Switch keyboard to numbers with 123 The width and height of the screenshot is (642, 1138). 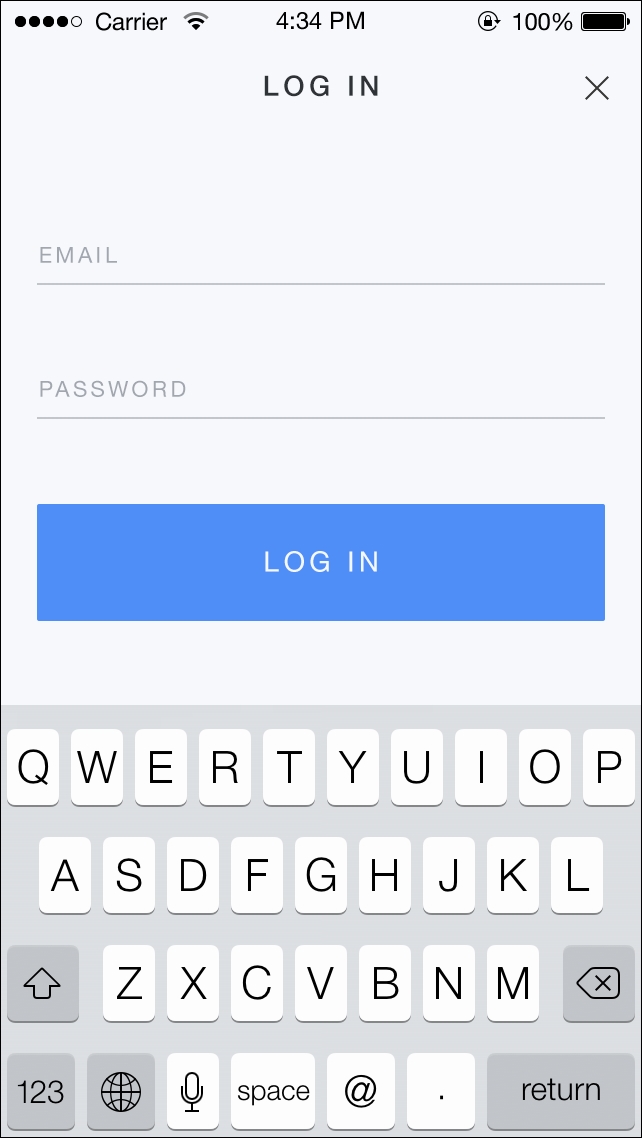coord(41,1091)
